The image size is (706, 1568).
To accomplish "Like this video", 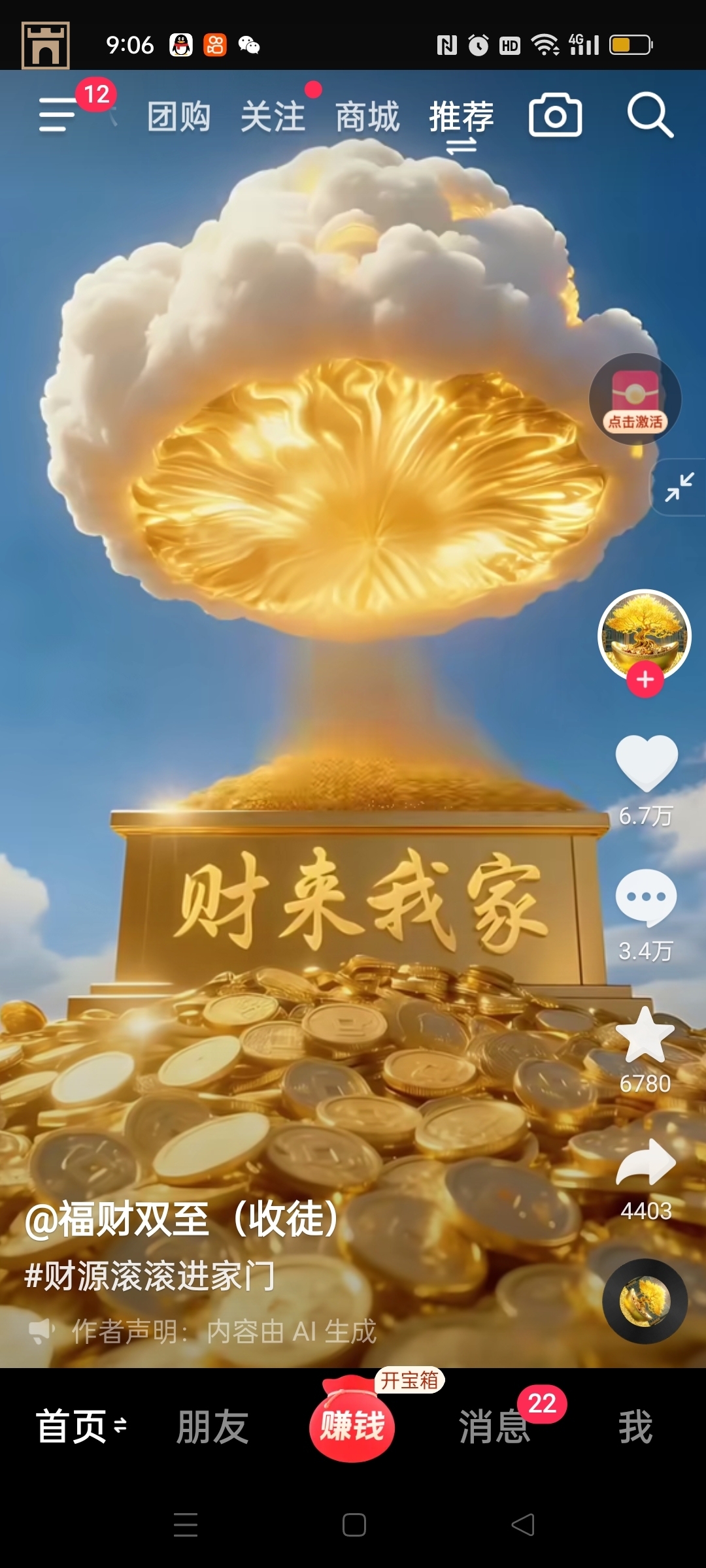I will tap(646, 761).
